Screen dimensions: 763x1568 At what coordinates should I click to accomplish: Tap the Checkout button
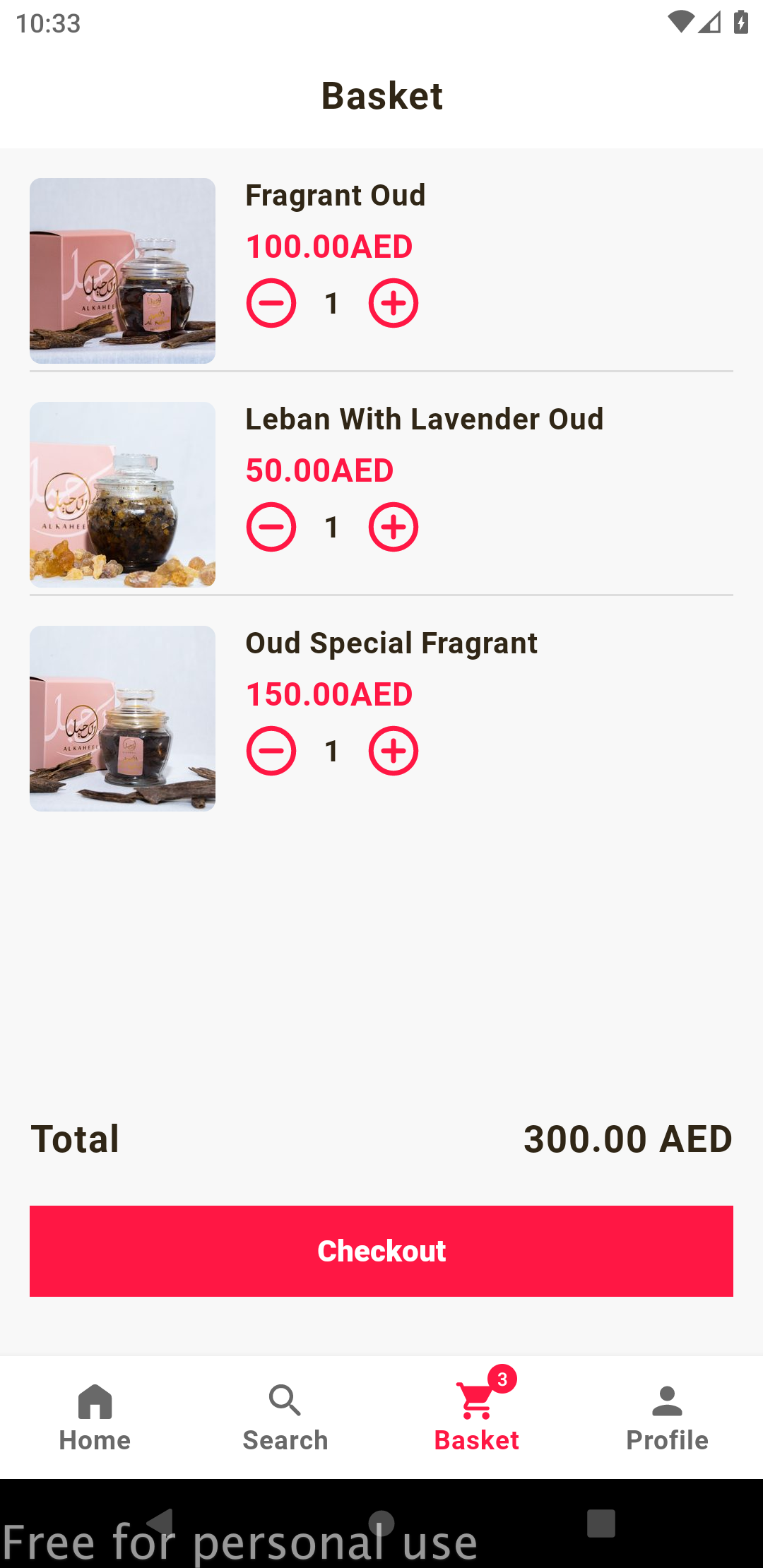pyautogui.click(x=381, y=1251)
